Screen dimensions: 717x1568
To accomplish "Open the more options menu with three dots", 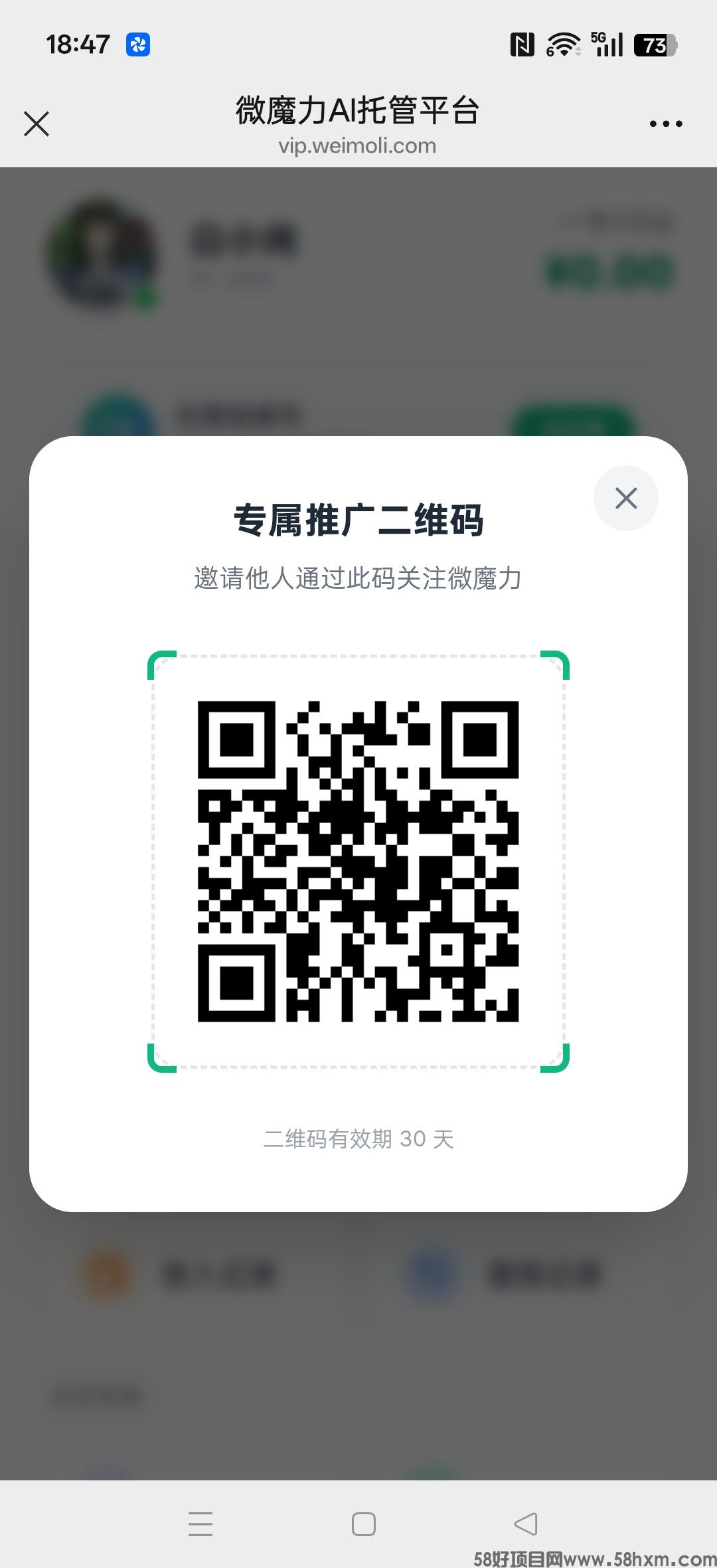I will click(x=665, y=123).
